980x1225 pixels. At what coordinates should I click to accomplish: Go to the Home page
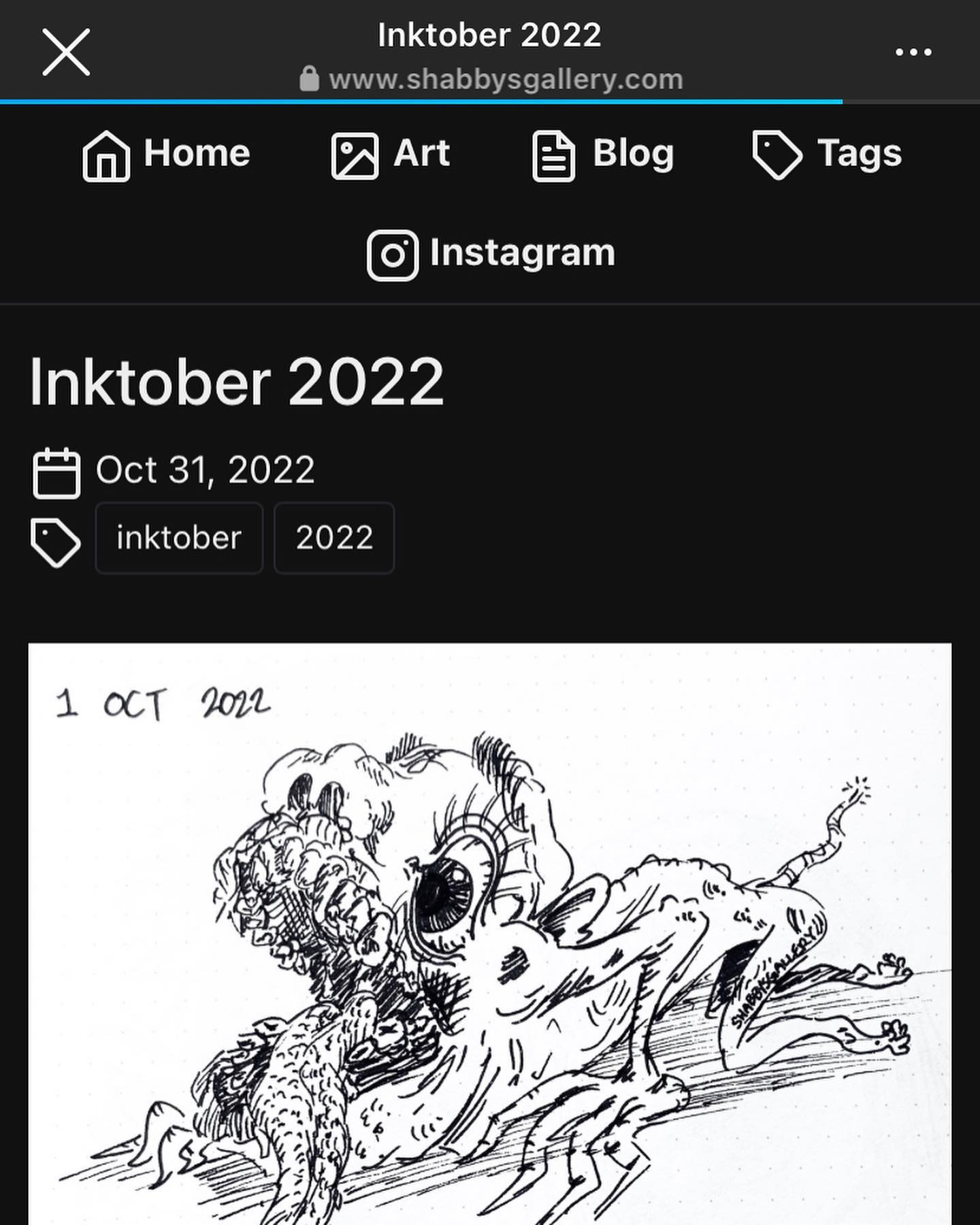point(167,154)
